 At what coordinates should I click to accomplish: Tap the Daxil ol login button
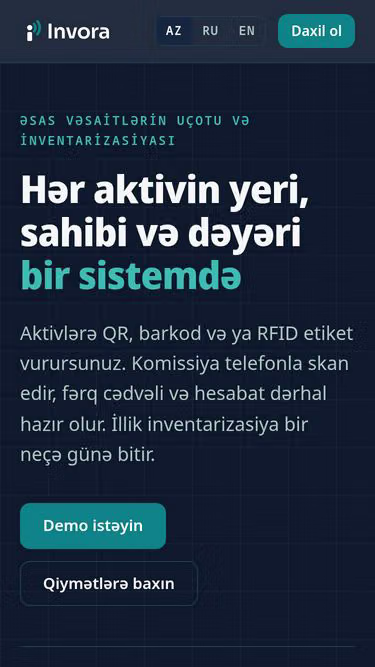(316, 31)
